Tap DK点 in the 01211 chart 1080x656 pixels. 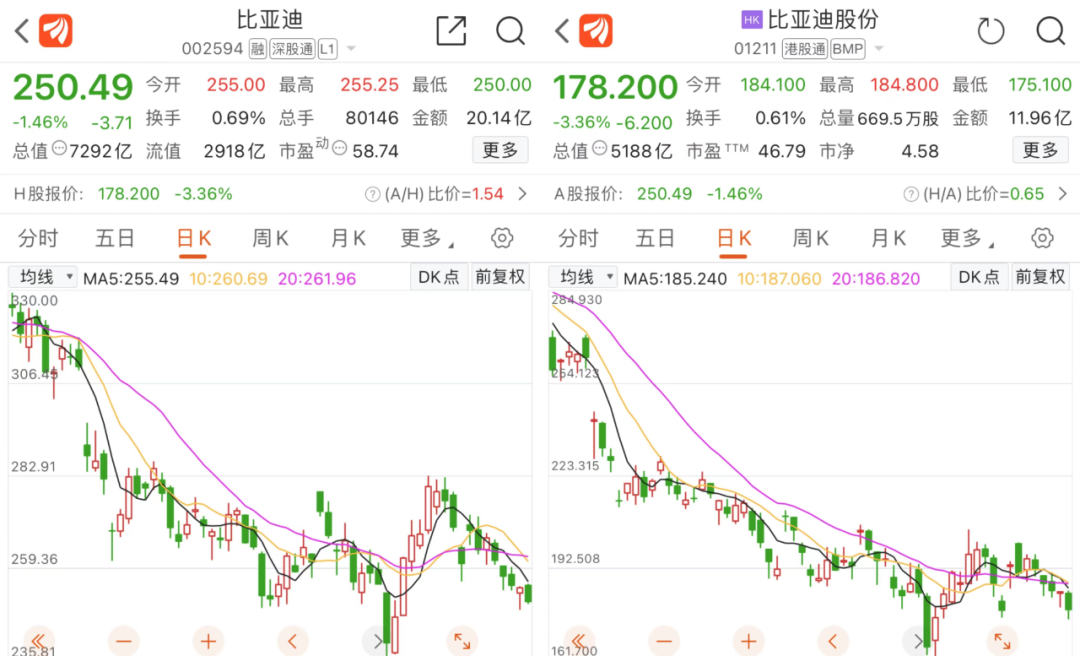point(979,277)
